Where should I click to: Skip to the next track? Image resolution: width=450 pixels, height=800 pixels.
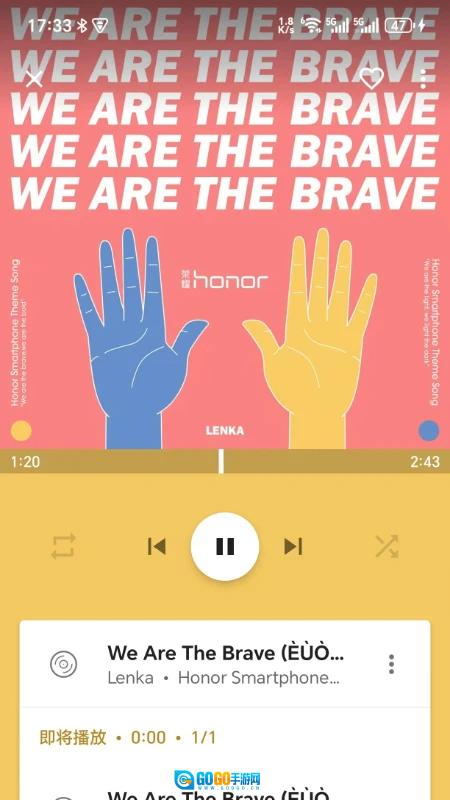point(293,546)
